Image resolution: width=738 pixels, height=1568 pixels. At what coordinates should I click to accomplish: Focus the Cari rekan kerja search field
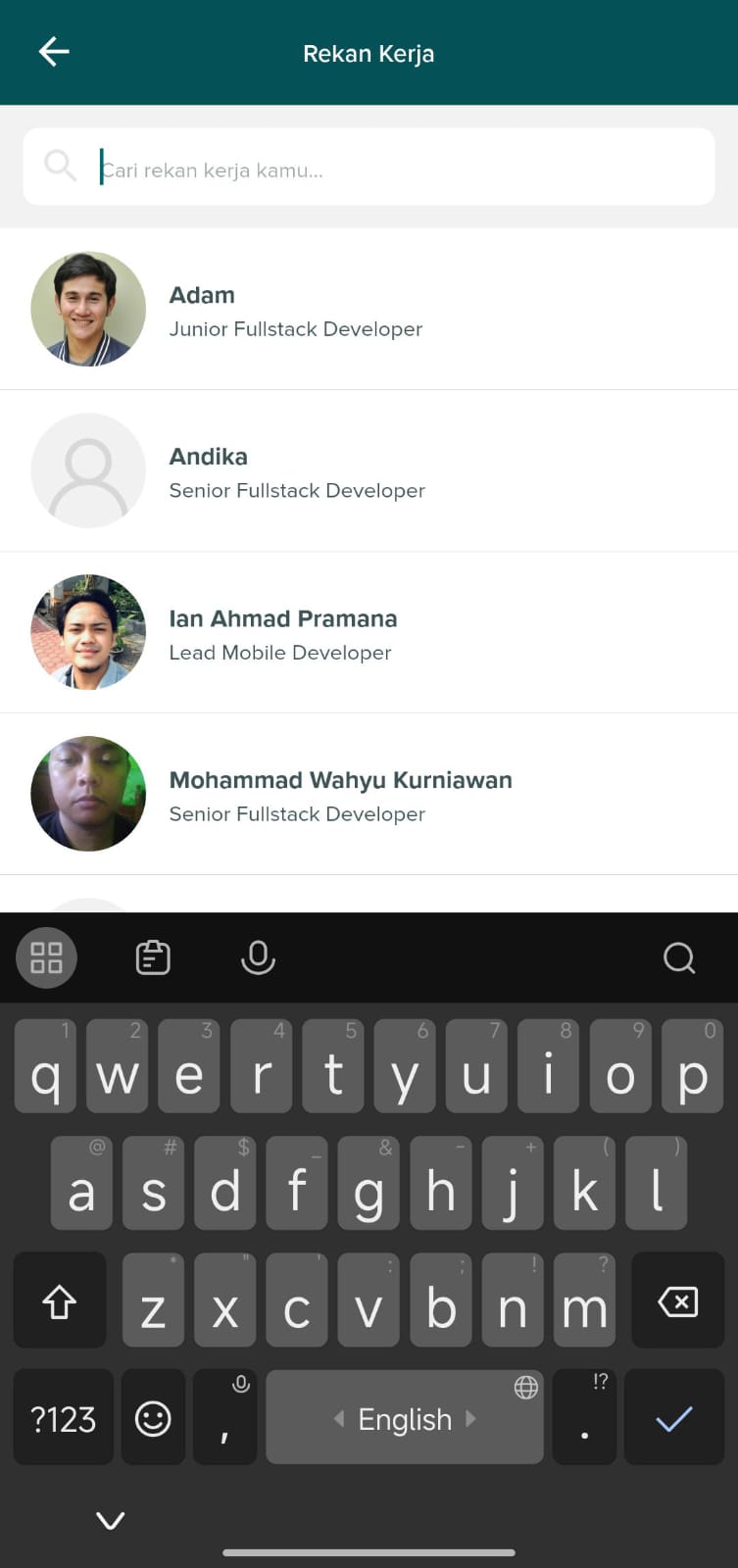(392, 170)
